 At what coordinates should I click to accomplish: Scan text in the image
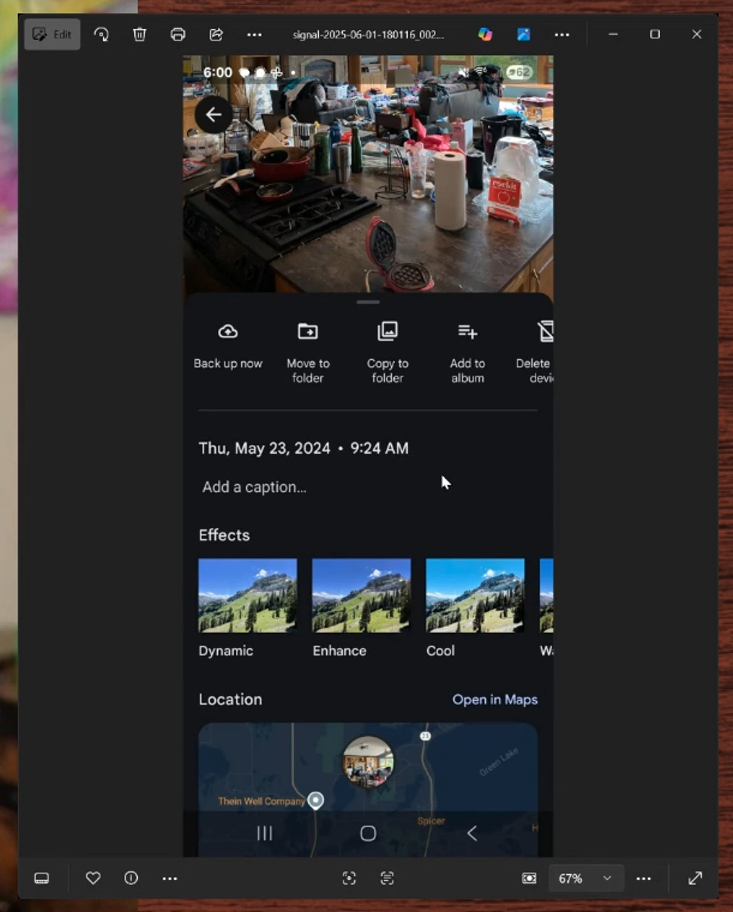(x=387, y=878)
